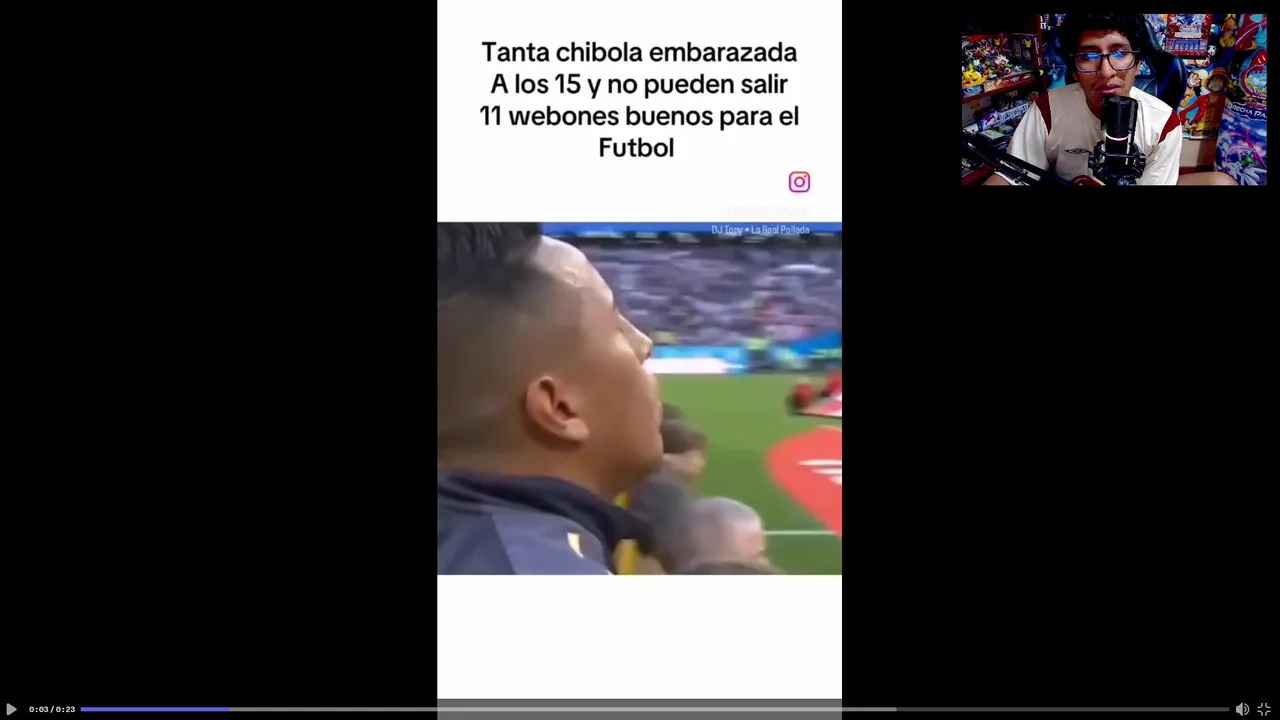Seek along the video progress bar
Image resolution: width=1280 pixels, height=720 pixels.
[655, 709]
